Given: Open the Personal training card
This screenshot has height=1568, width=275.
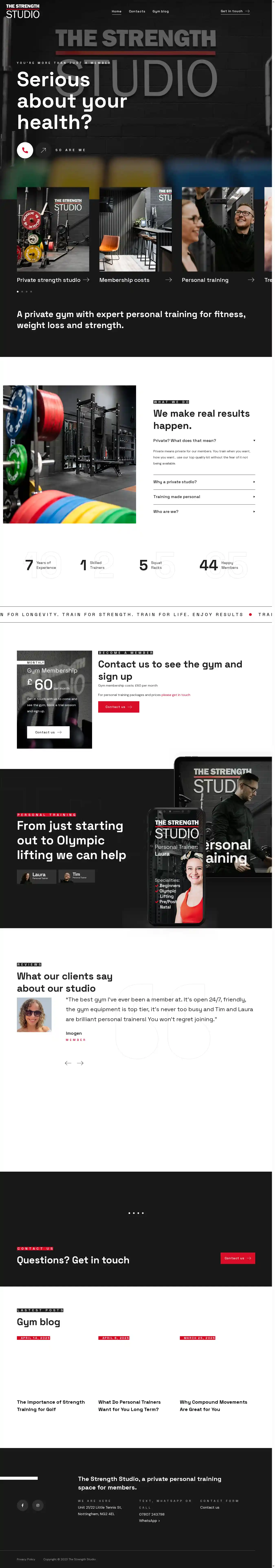Looking at the screenshot, I should click(x=218, y=280).
